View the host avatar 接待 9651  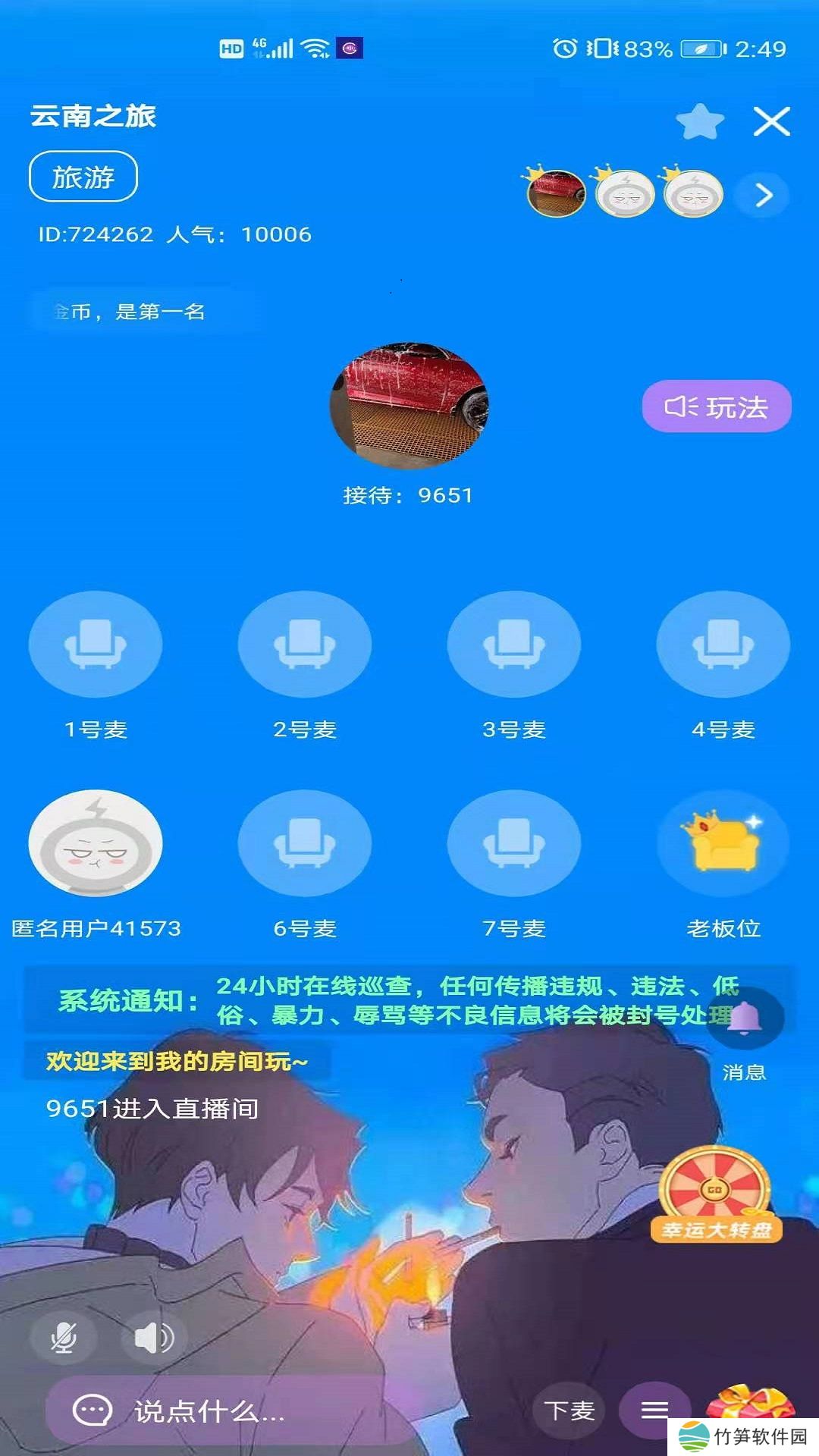[409, 406]
